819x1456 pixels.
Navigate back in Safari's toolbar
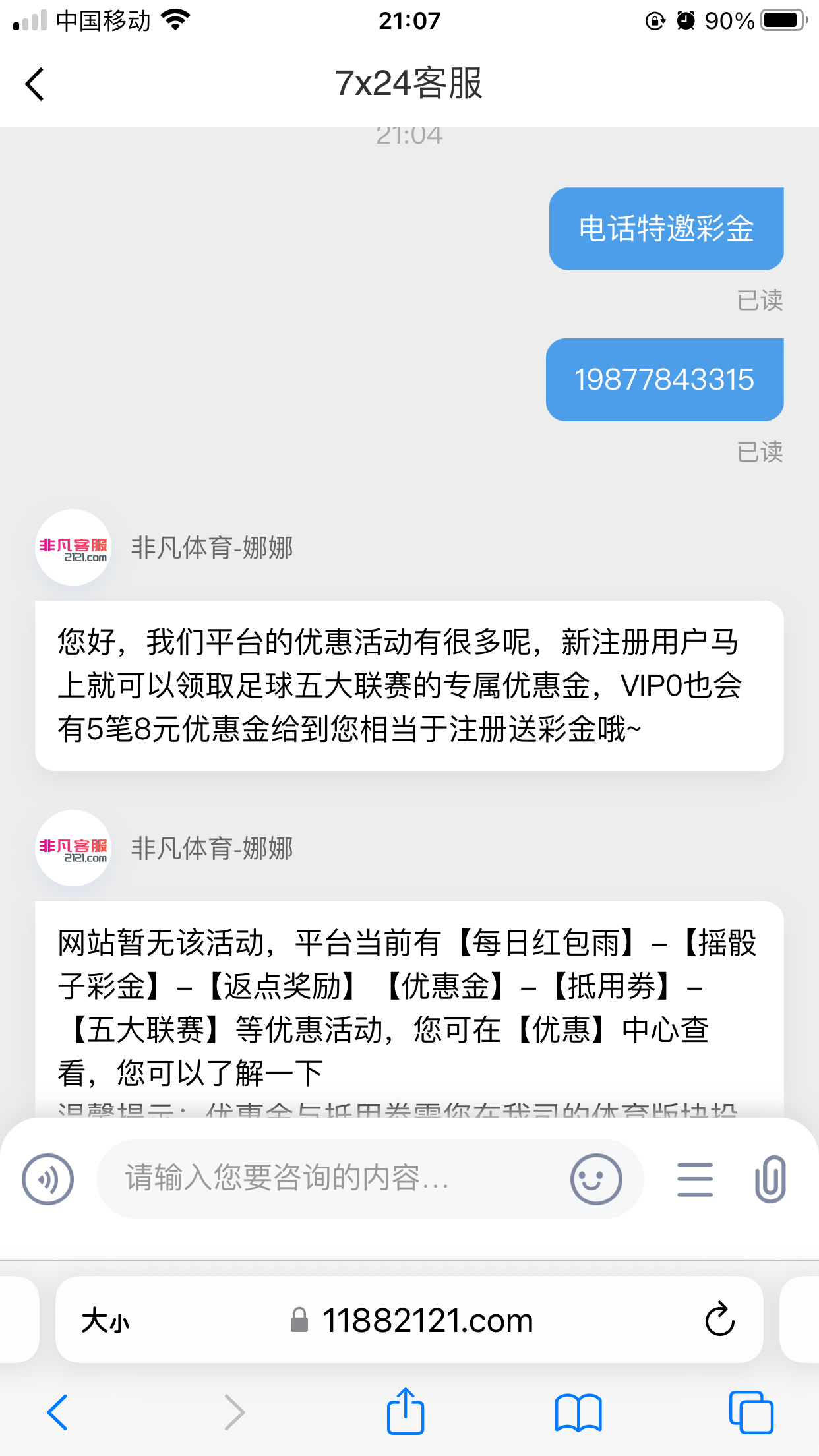click(58, 1412)
